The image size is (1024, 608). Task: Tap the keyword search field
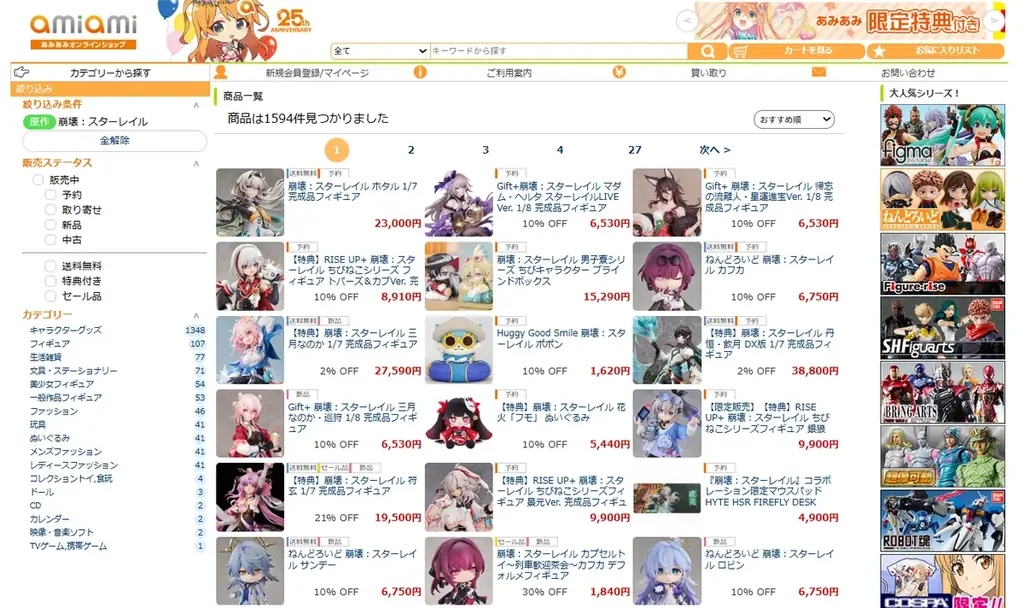click(x=558, y=51)
